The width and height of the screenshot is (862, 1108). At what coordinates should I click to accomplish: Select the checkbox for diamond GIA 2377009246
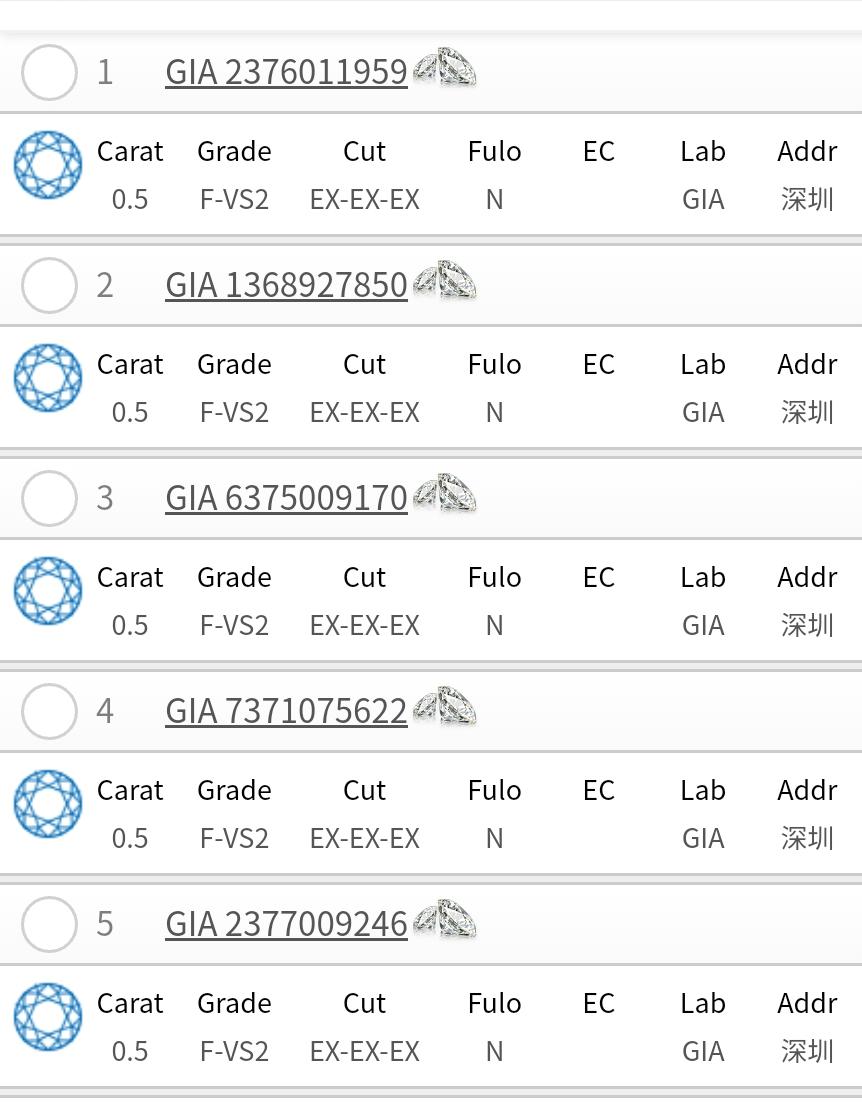coord(49,924)
